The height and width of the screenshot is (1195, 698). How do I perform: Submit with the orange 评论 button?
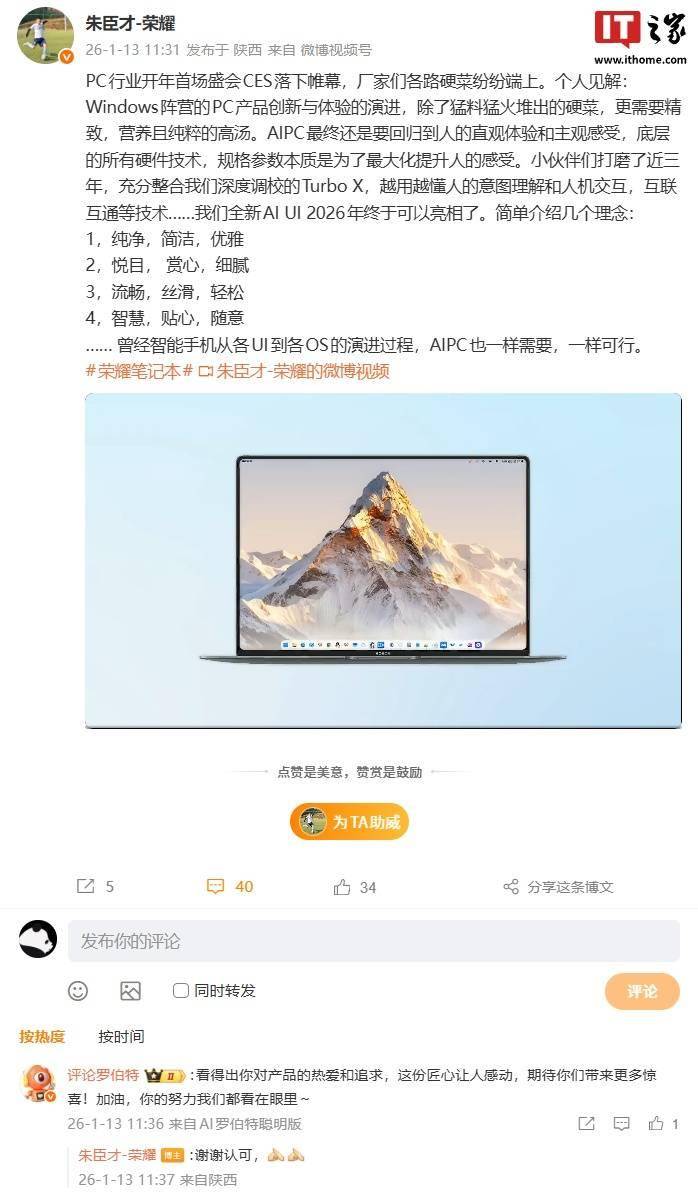tap(642, 991)
